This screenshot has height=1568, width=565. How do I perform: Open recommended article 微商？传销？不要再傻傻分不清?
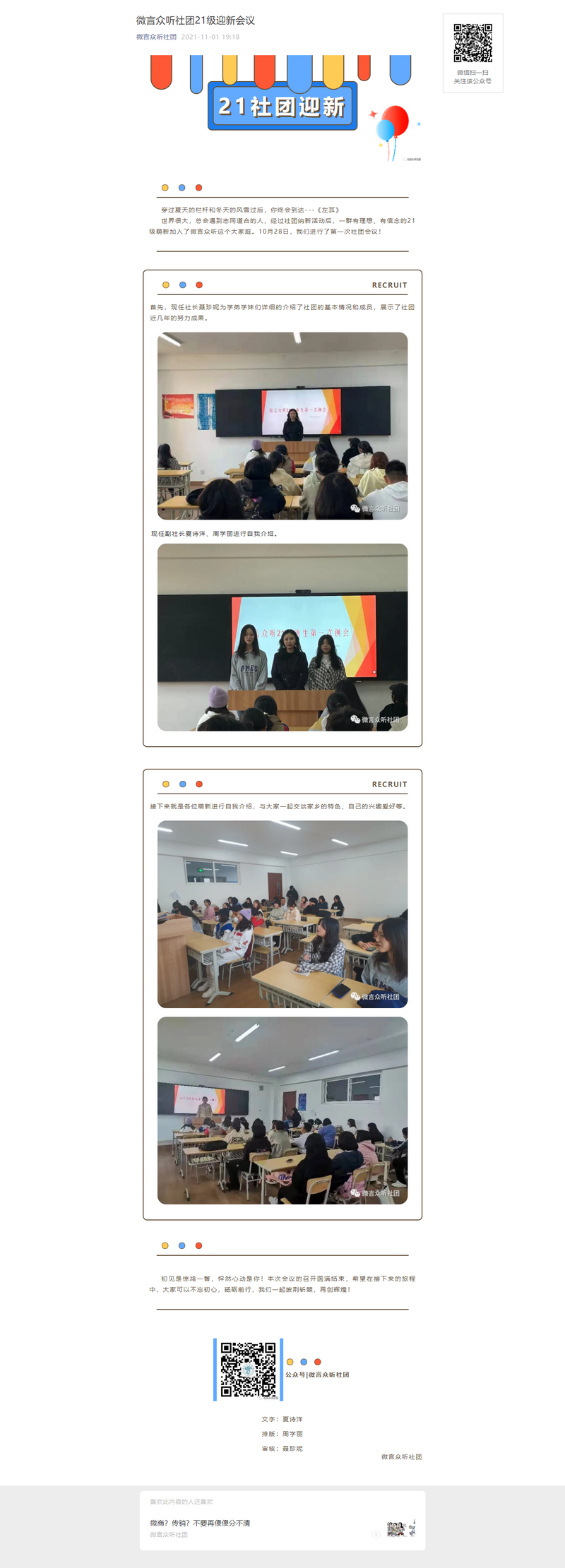(x=200, y=1523)
